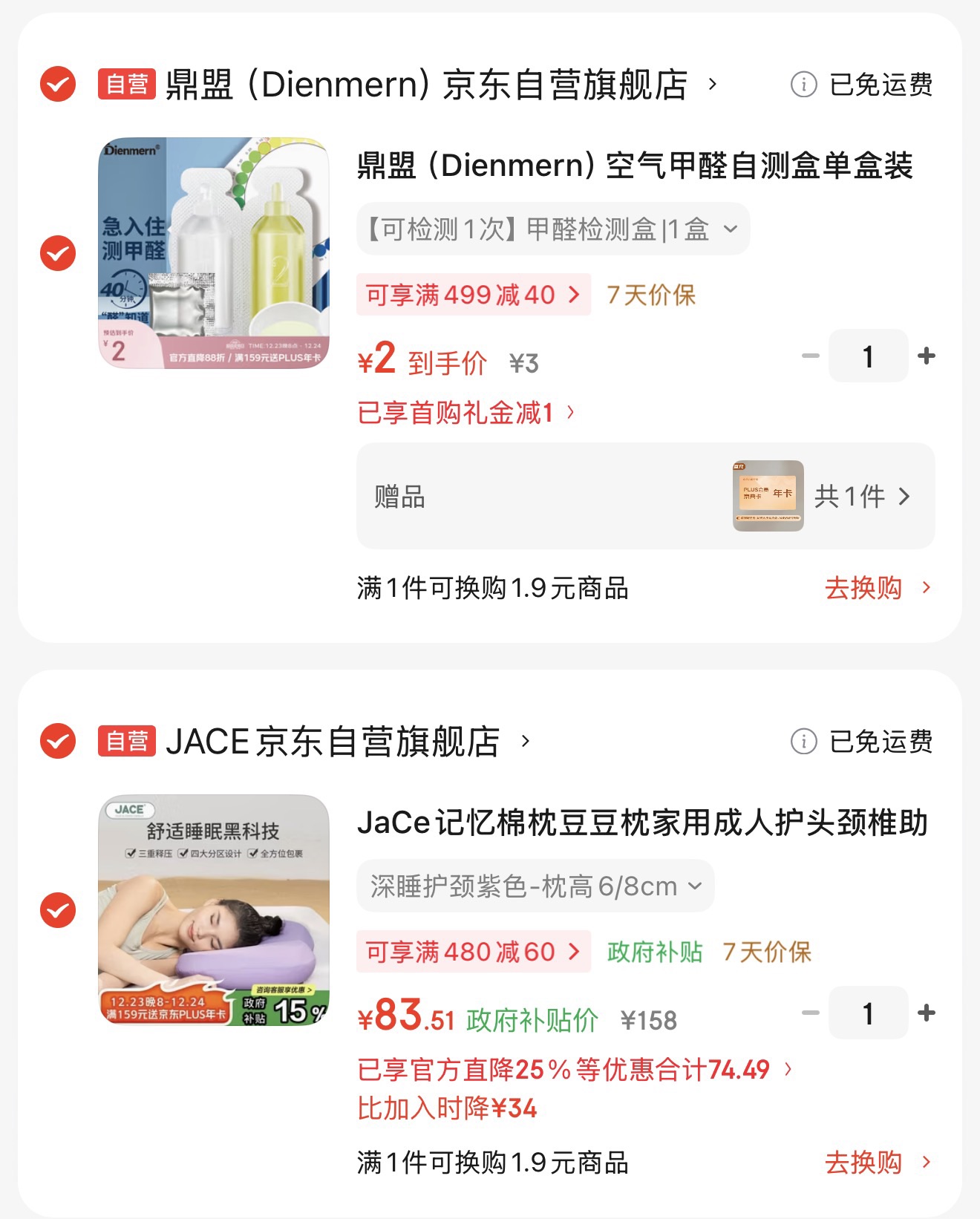The image size is (980, 1219).
Task: Decrease quantity of the 甲醛自测盒
Action: tap(810, 356)
